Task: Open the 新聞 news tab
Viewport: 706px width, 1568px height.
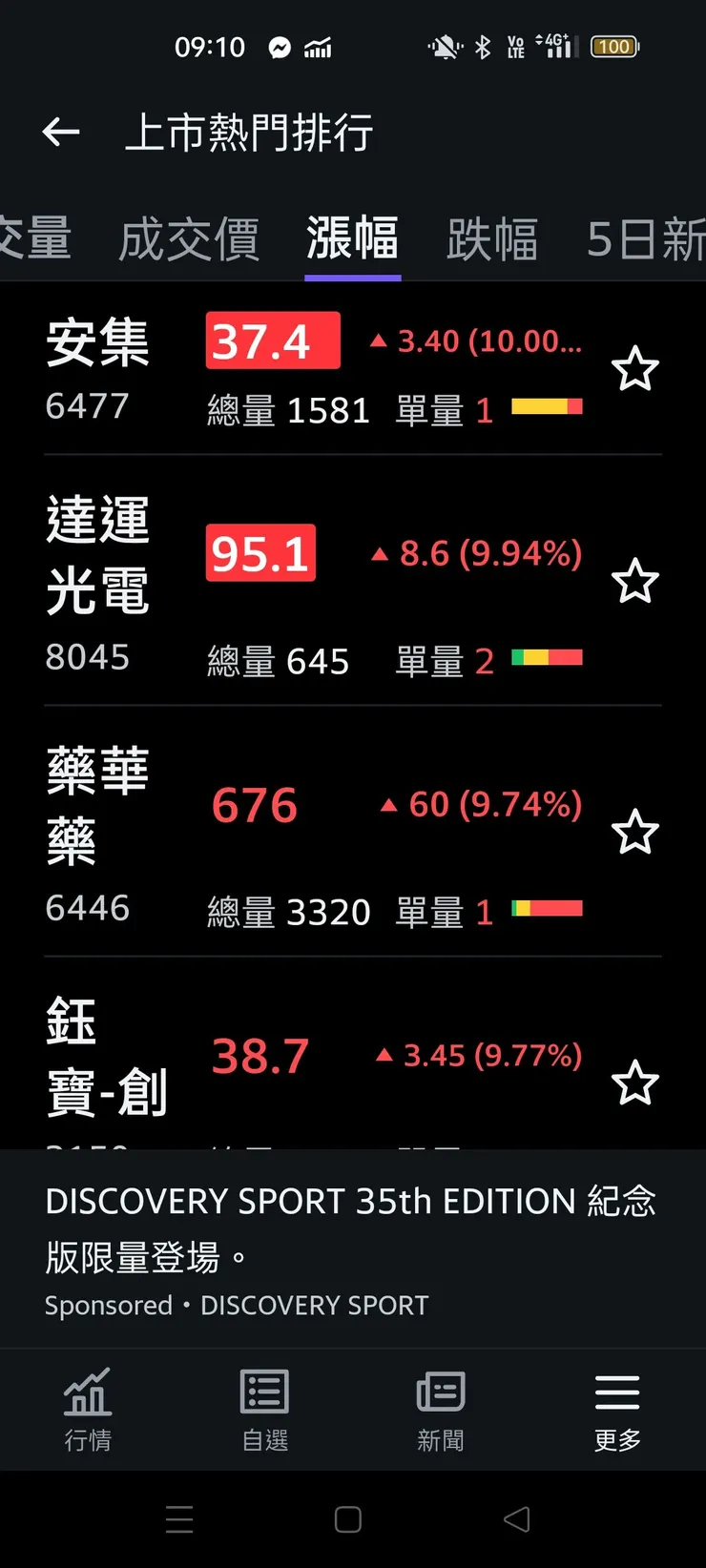Action: click(441, 1410)
